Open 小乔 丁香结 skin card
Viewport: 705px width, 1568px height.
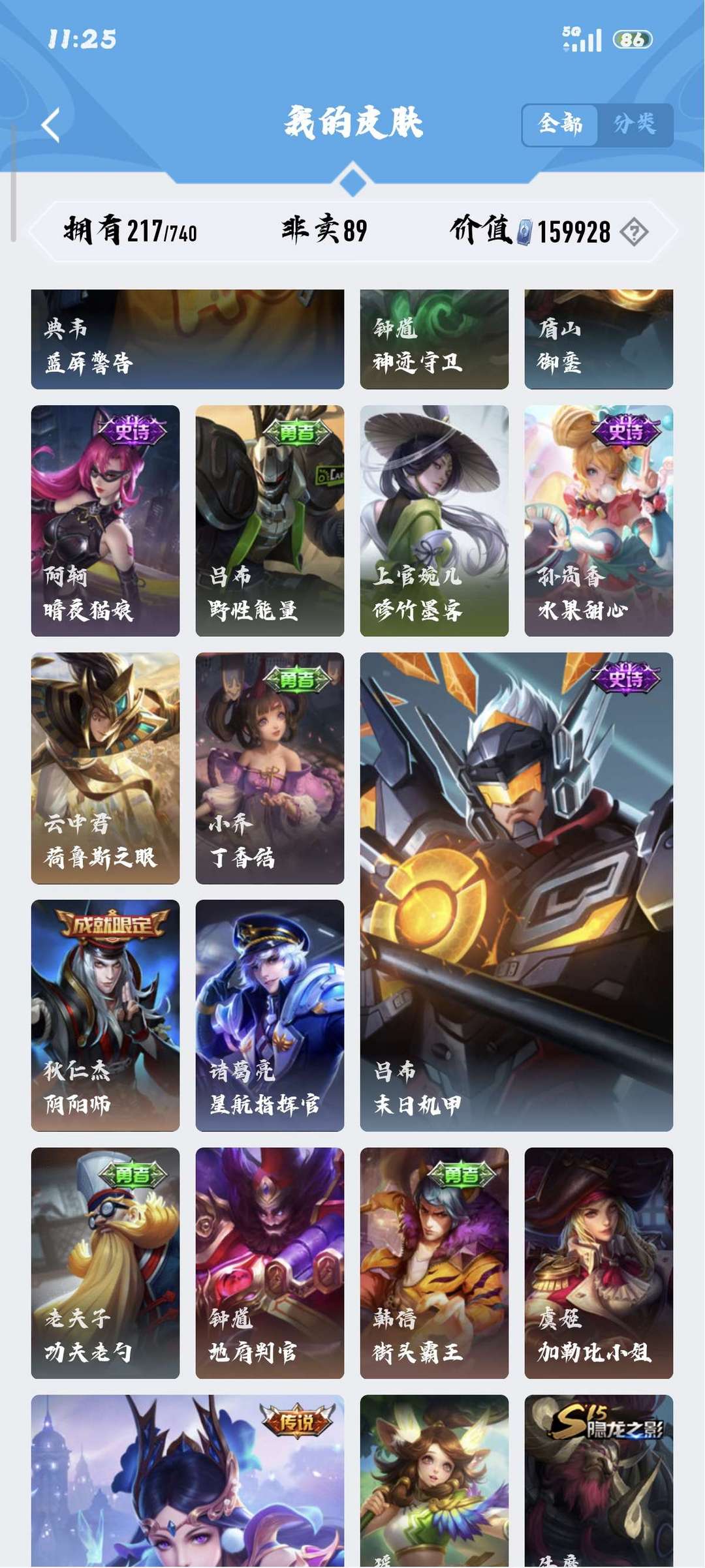(270, 768)
